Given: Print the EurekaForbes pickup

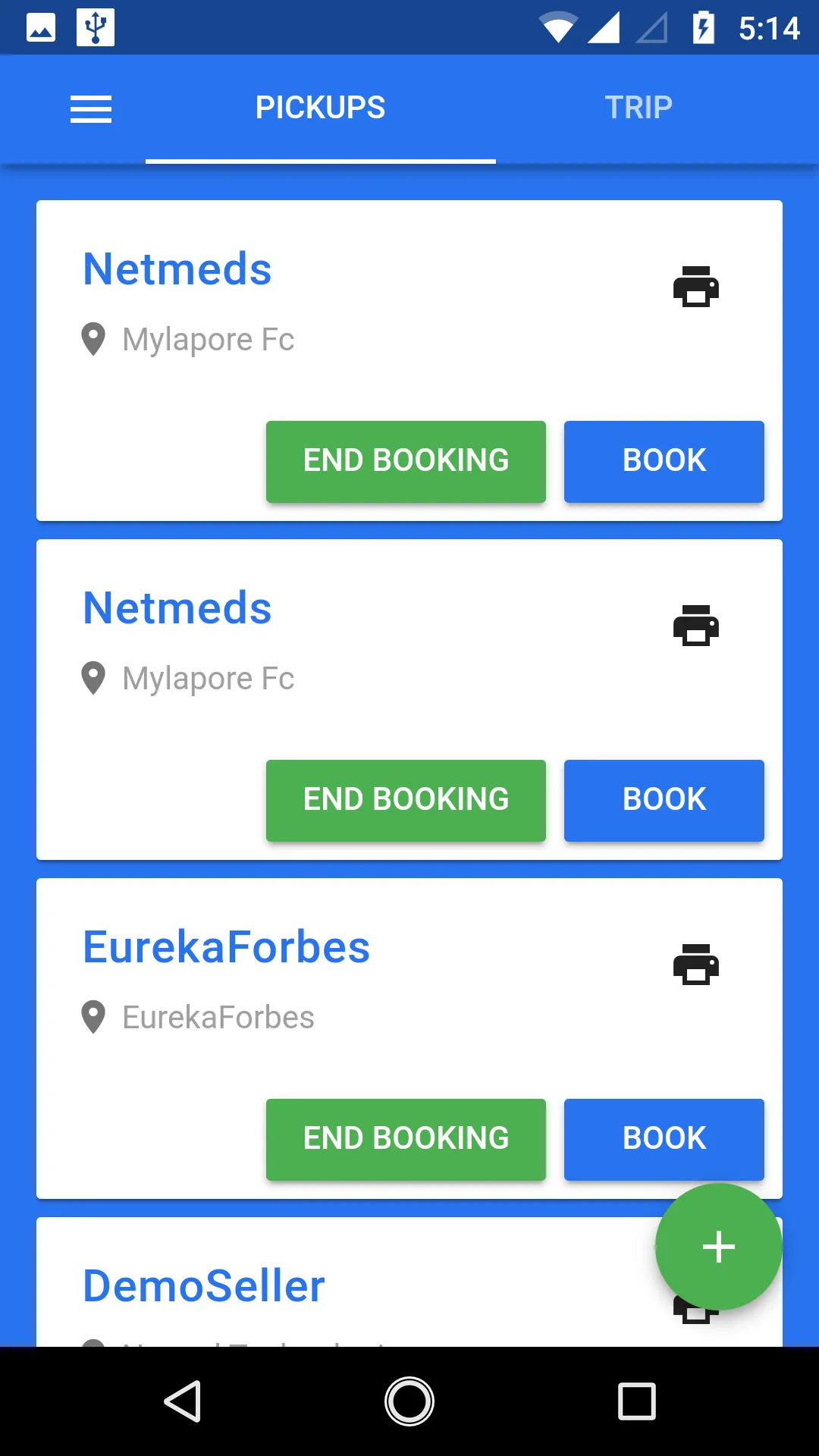Looking at the screenshot, I should point(695,965).
